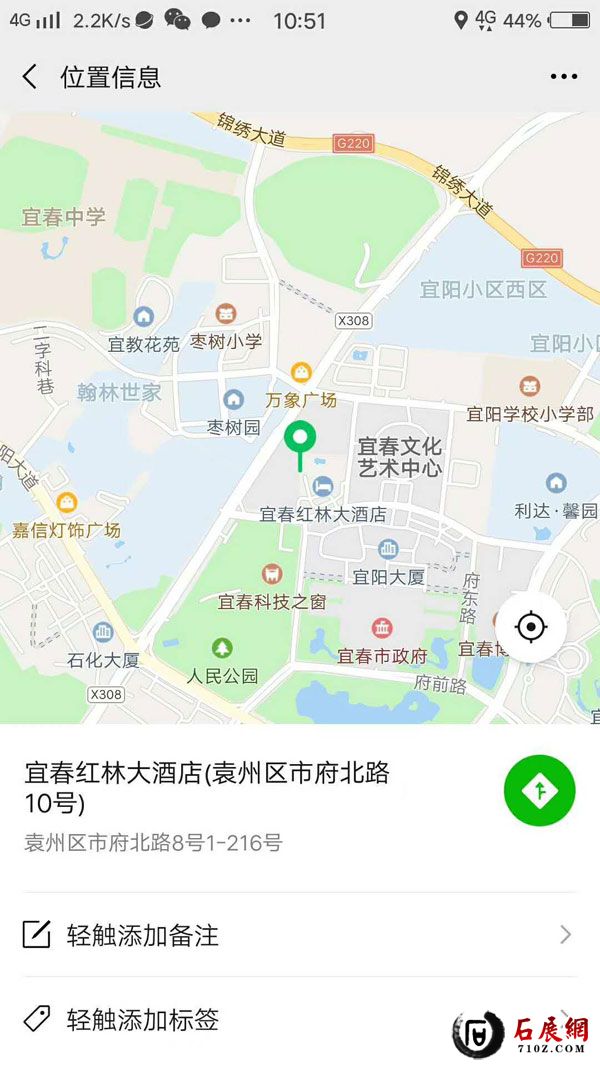The height and width of the screenshot is (1067, 600).
Task: Open the 轻触添加备注 row
Action: 298,935
